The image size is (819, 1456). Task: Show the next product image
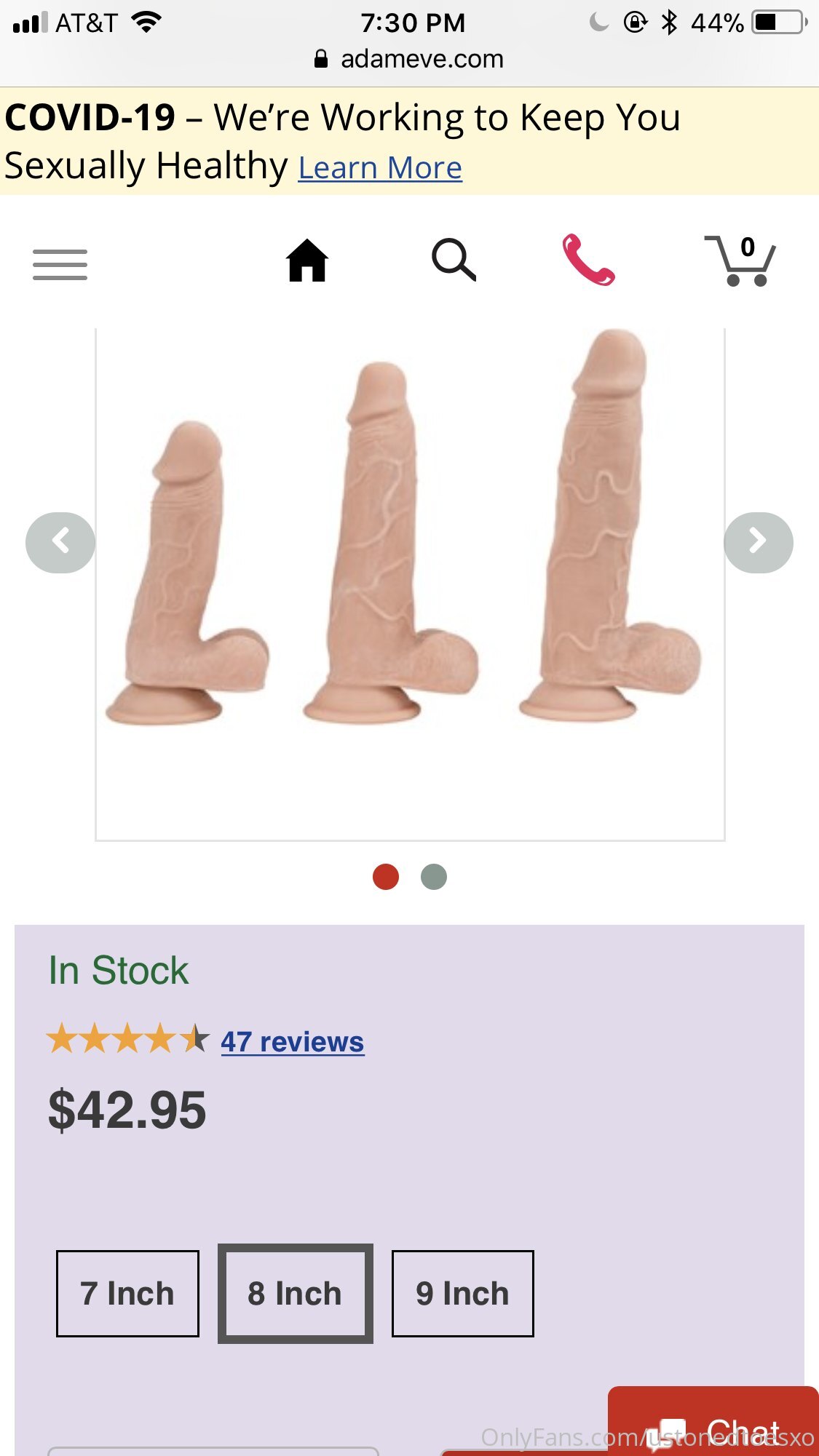click(x=758, y=543)
